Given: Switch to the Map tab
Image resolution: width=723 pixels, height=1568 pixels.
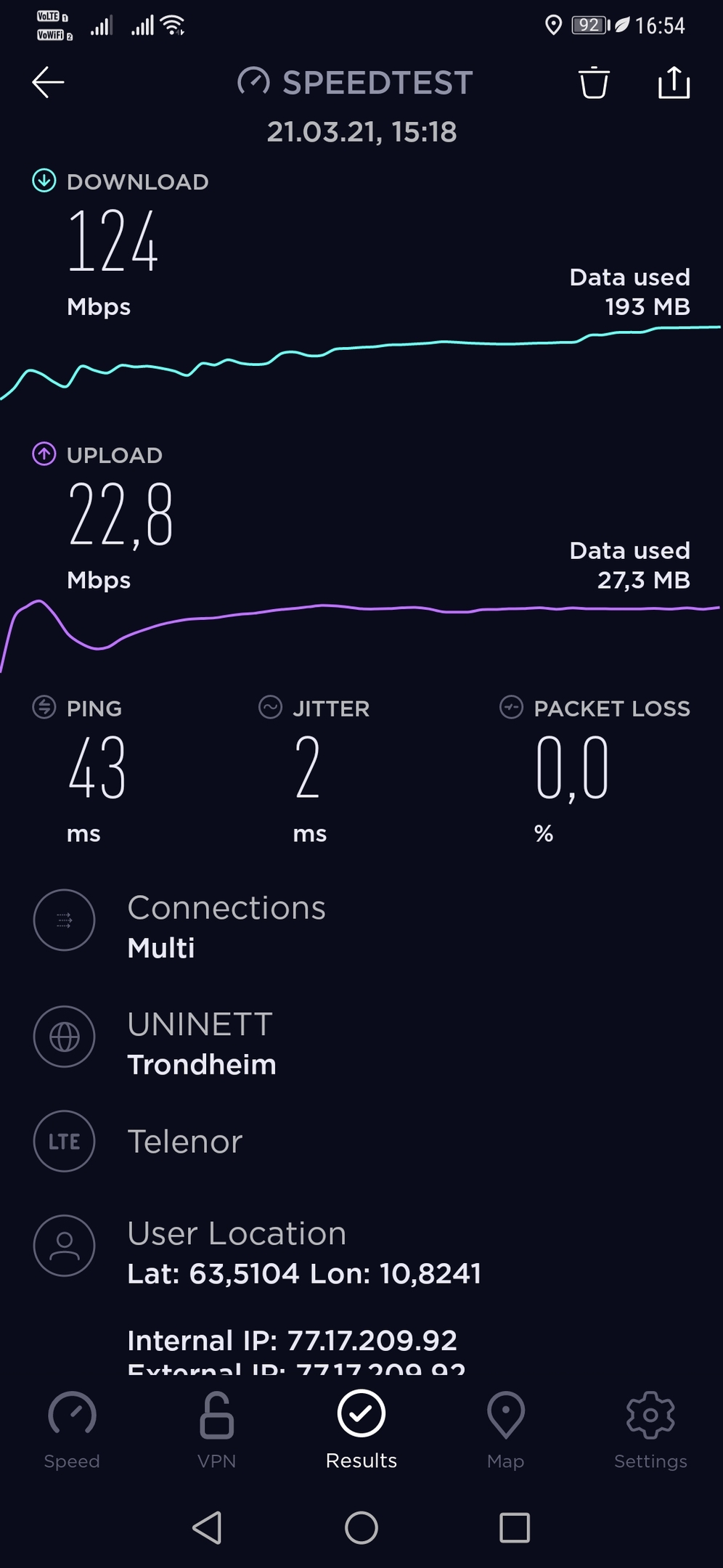Looking at the screenshot, I should pos(506,1430).
